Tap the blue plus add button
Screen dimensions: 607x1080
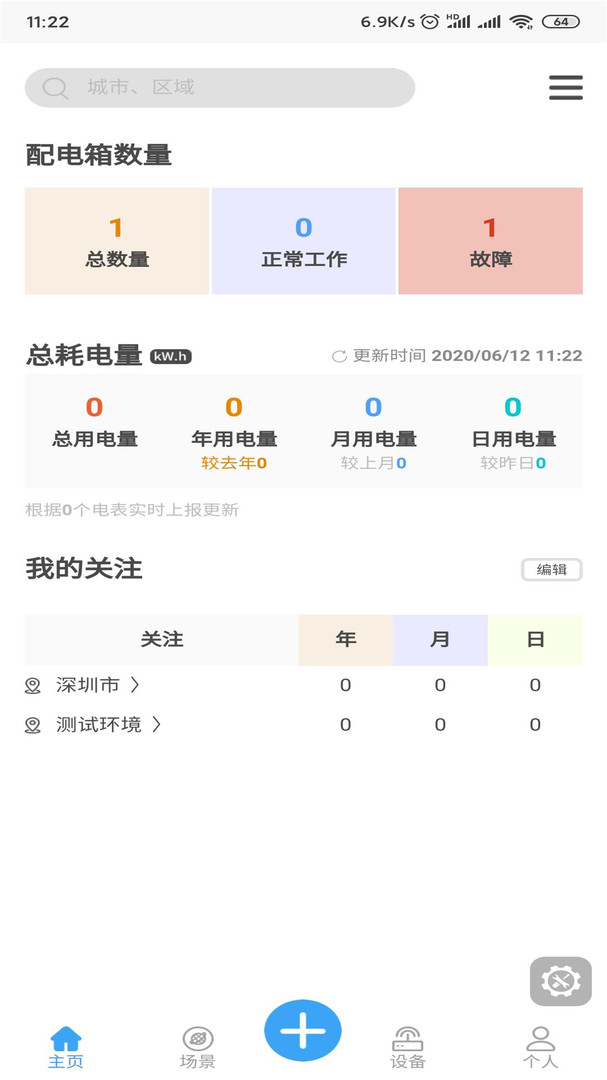click(x=303, y=1030)
